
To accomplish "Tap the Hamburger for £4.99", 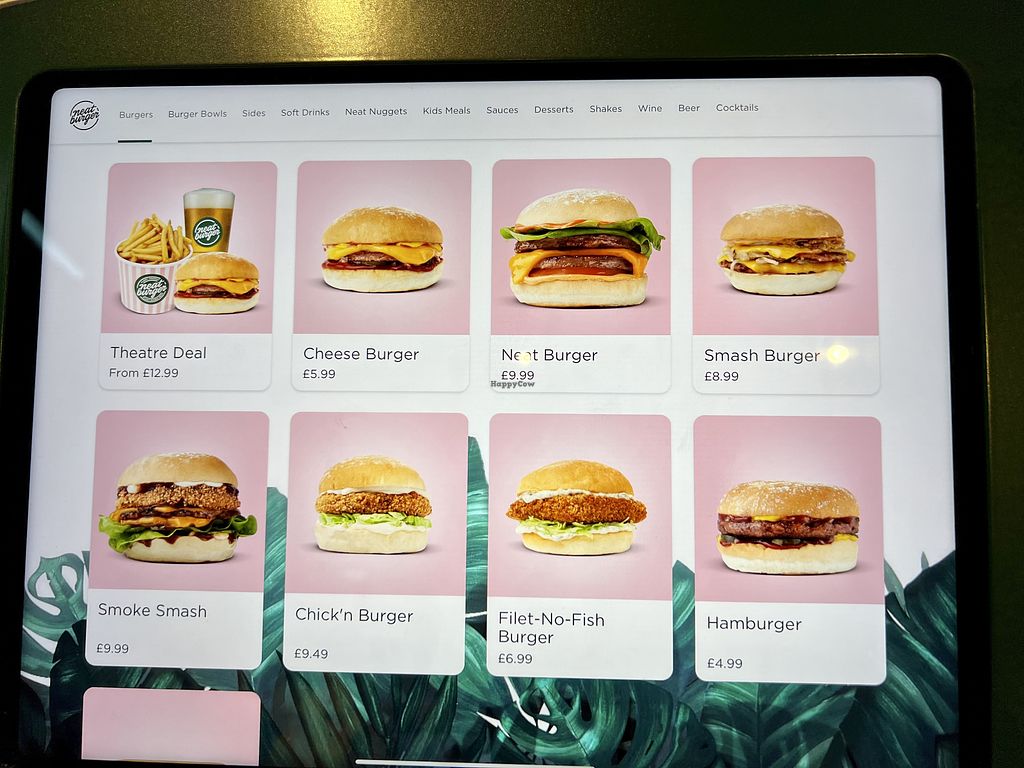I will point(789,549).
